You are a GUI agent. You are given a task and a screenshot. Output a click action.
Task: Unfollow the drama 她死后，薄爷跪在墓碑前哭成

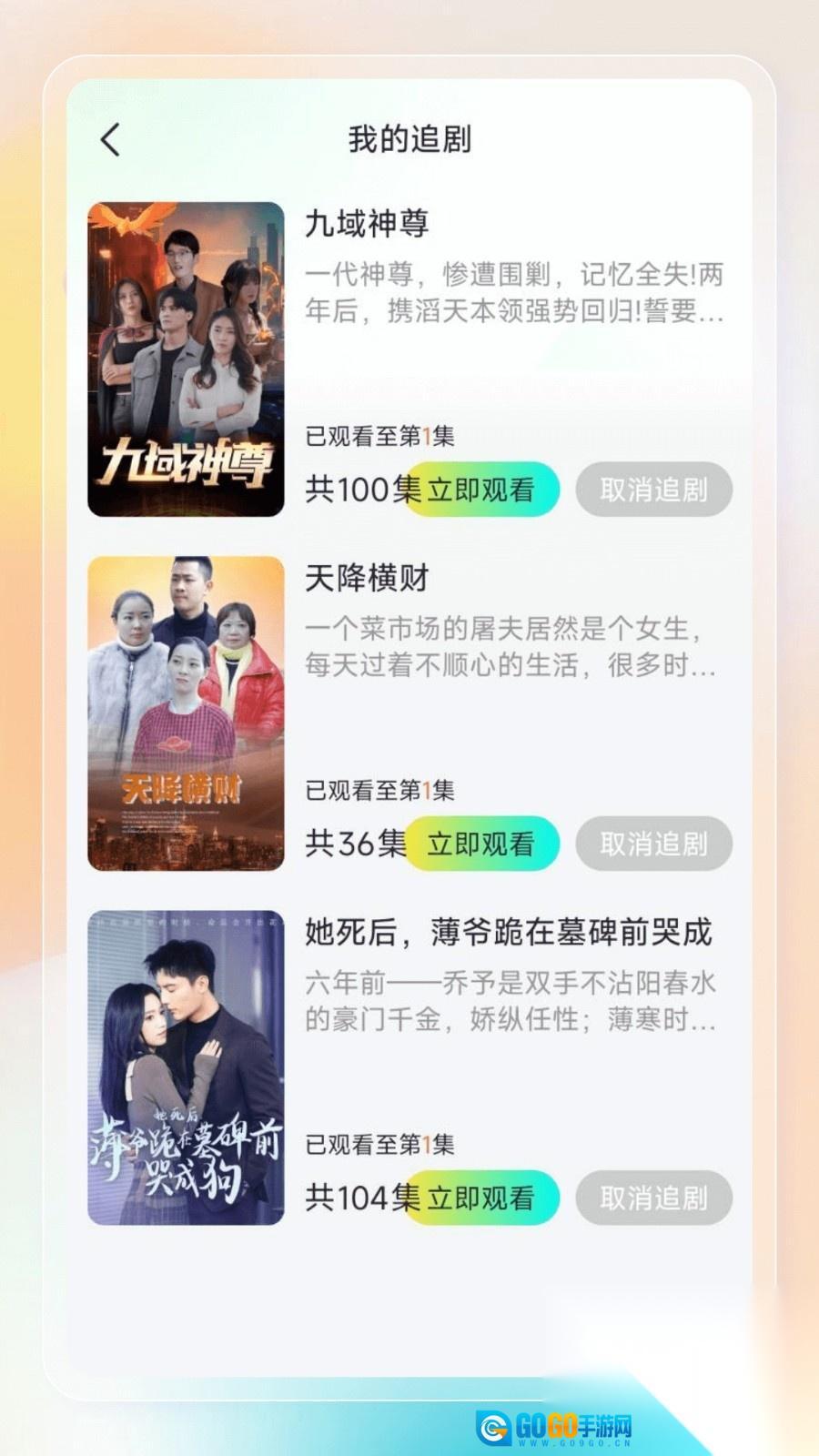(x=653, y=1198)
